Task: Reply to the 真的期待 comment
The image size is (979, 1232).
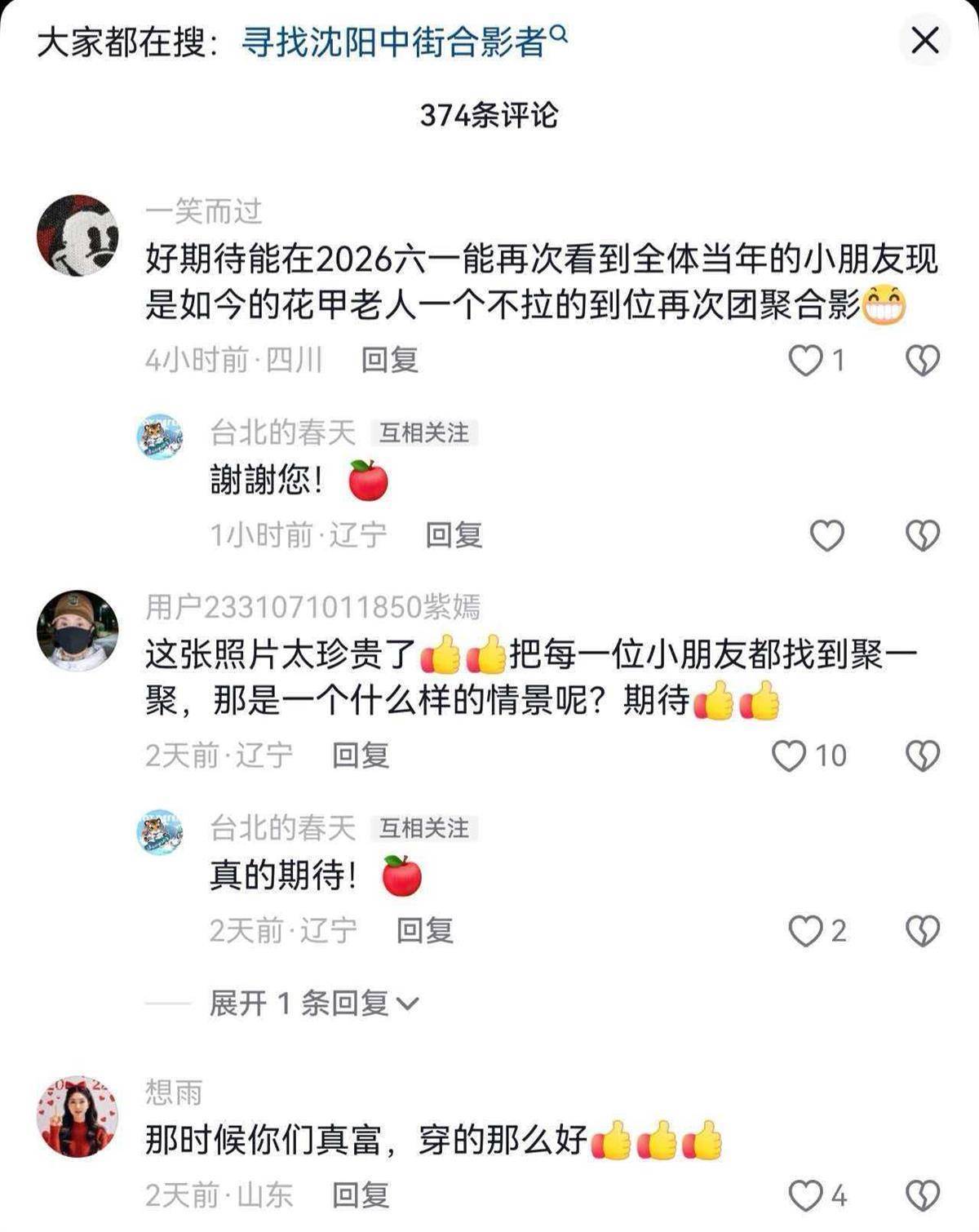Action: 424,931
